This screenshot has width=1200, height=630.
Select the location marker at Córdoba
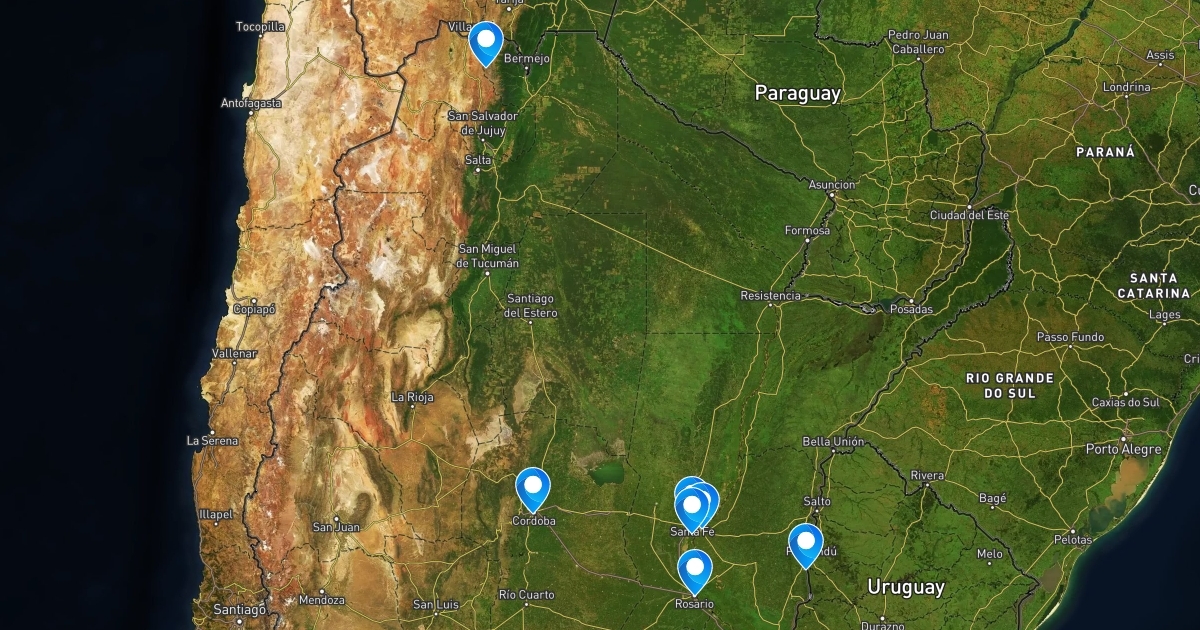point(533,487)
